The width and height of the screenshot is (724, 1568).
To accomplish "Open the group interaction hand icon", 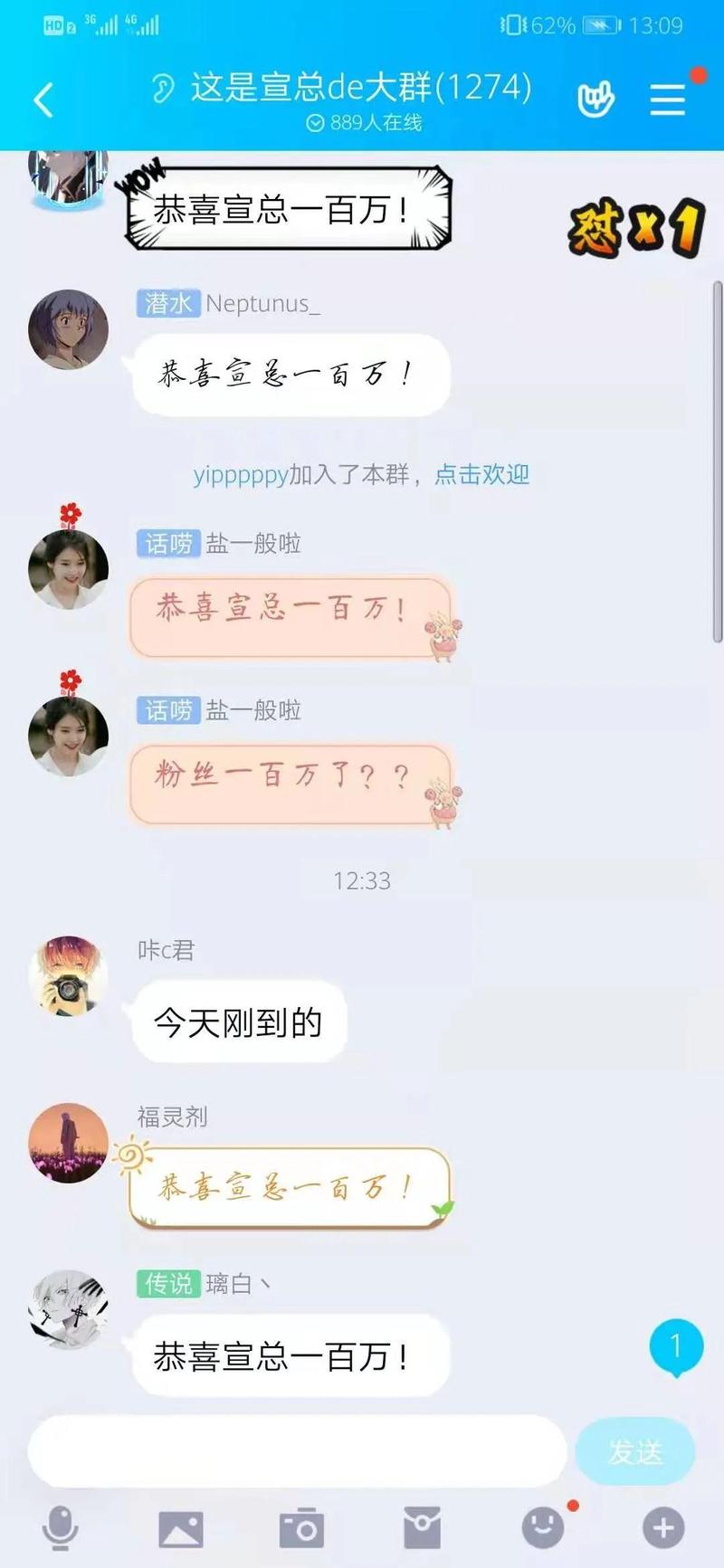I will click(595, 99).
